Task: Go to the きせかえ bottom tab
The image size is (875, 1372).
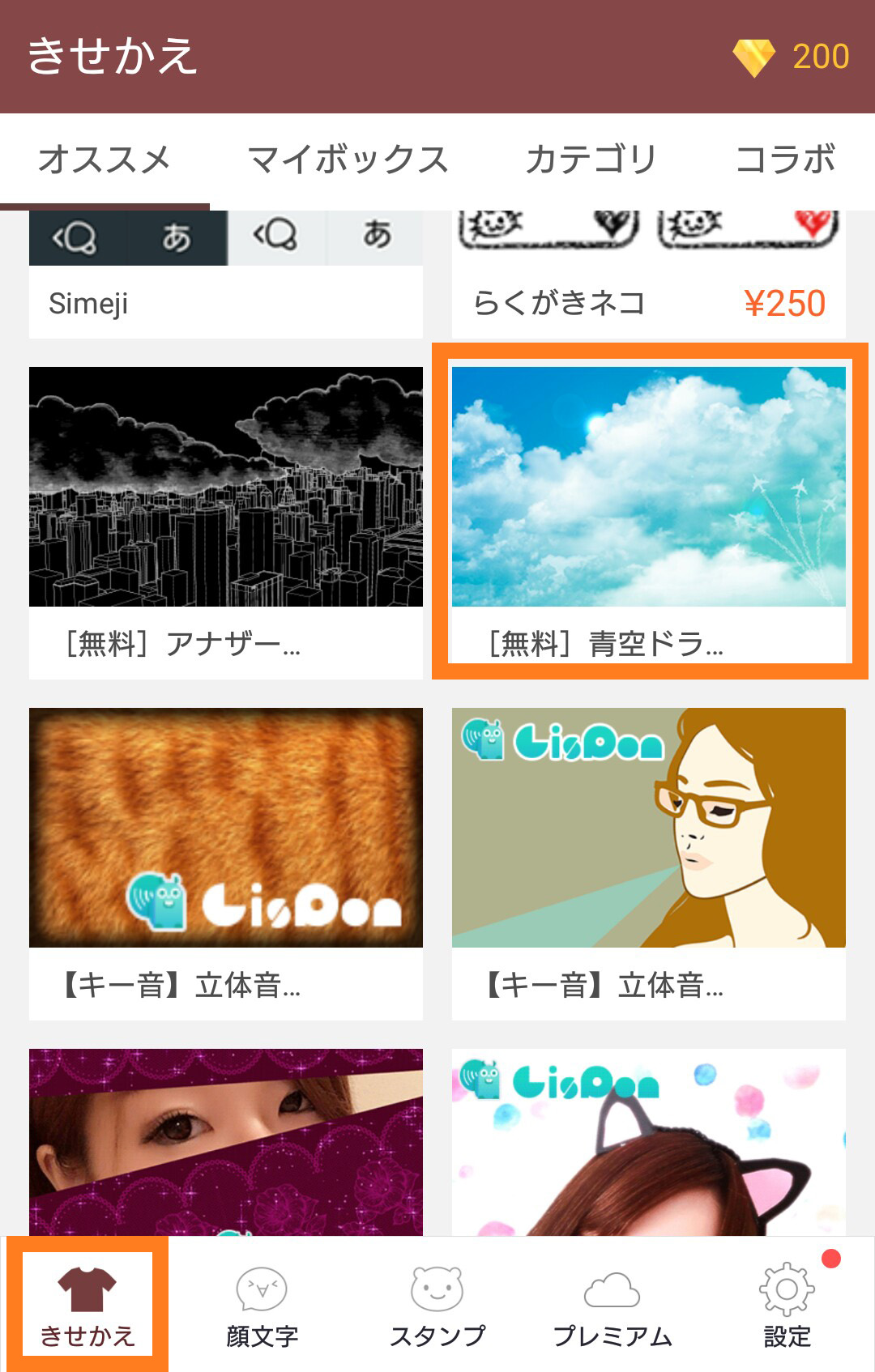Action: click(87, 1304)
